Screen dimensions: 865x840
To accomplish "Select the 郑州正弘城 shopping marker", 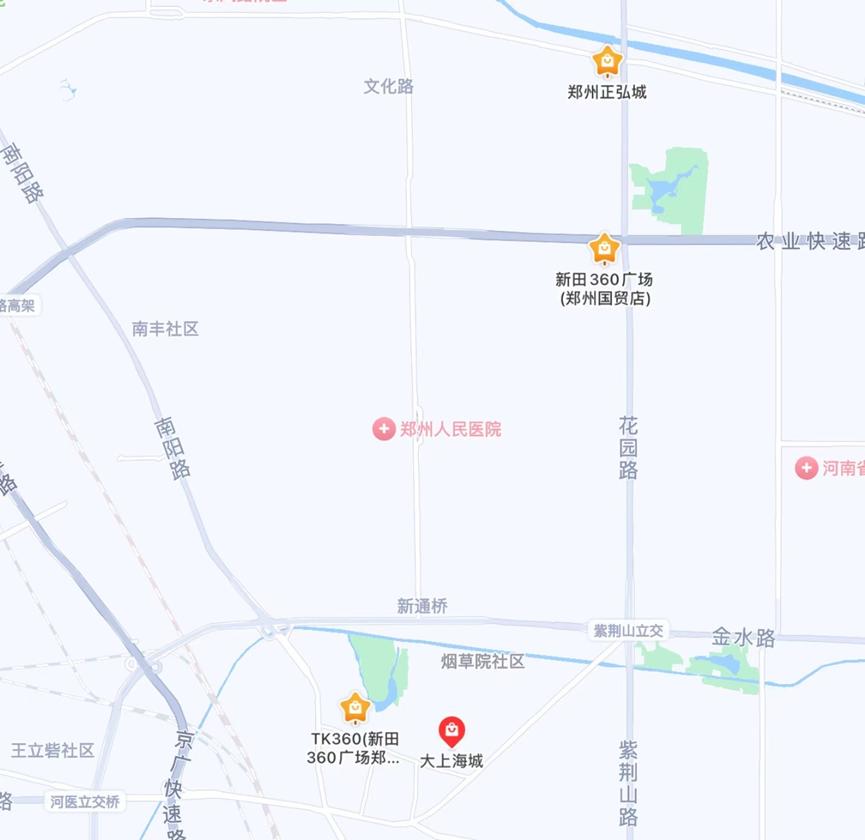I will (x=607, y=61).
